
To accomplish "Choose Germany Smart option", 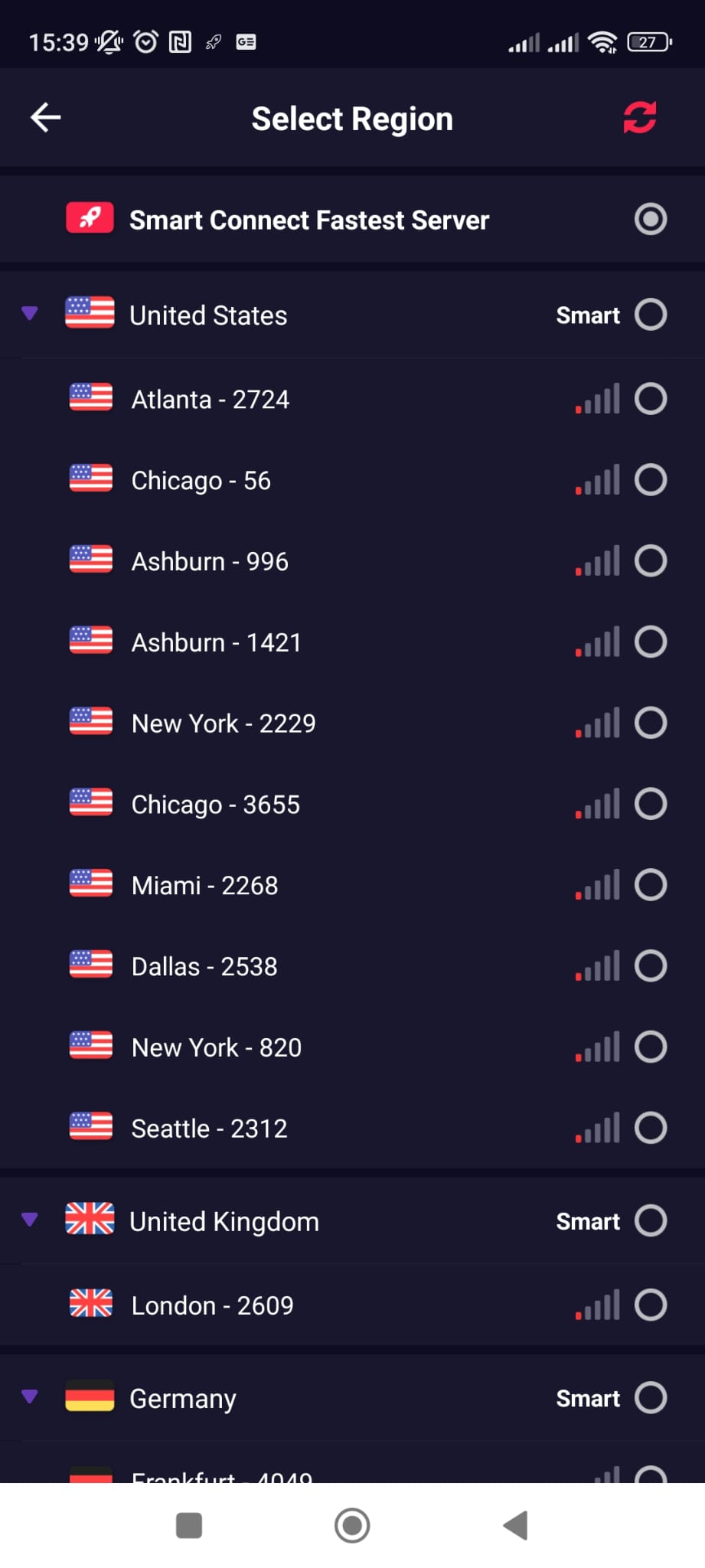I will pyautogui.click(x=650, y=1398).
